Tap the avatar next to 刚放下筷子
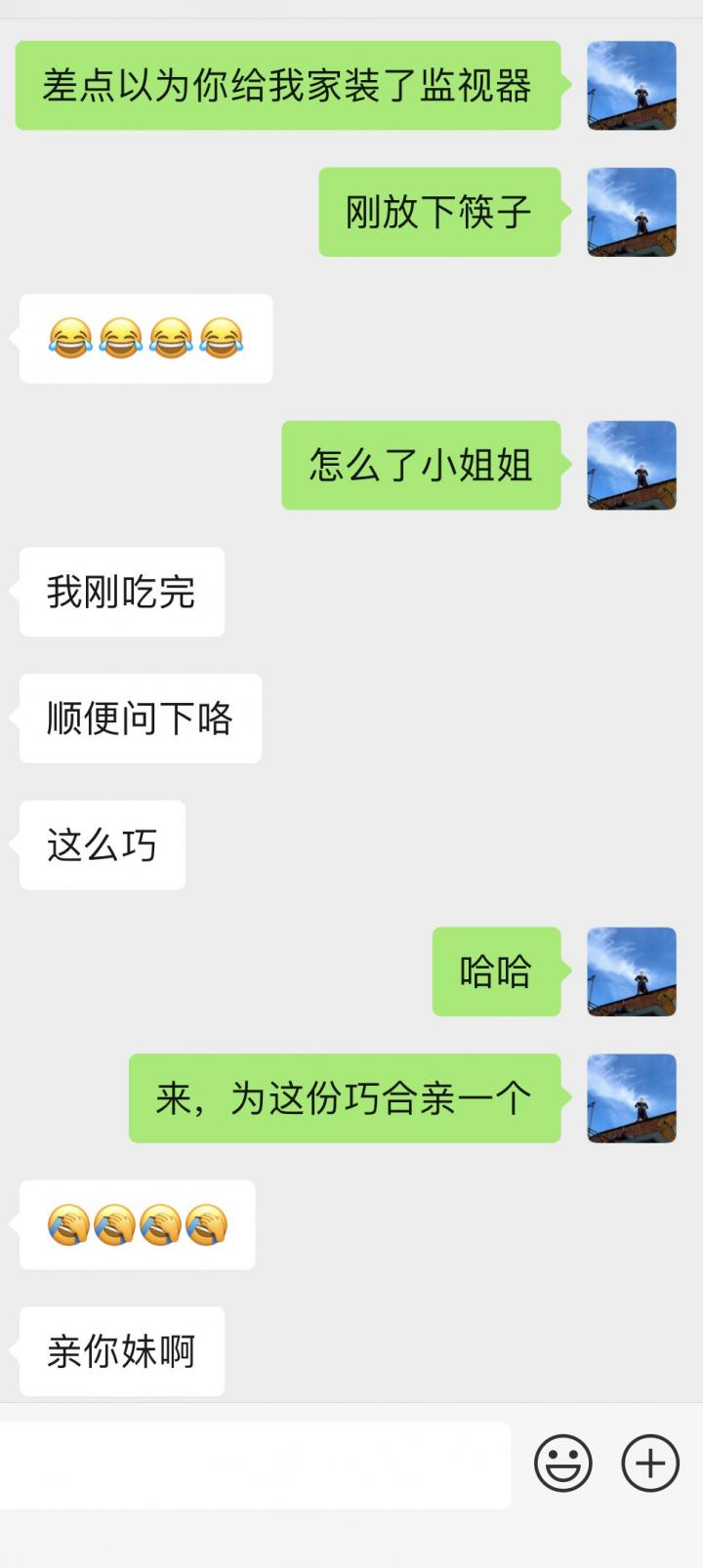703x1568 pixels. tap(631, 214)
